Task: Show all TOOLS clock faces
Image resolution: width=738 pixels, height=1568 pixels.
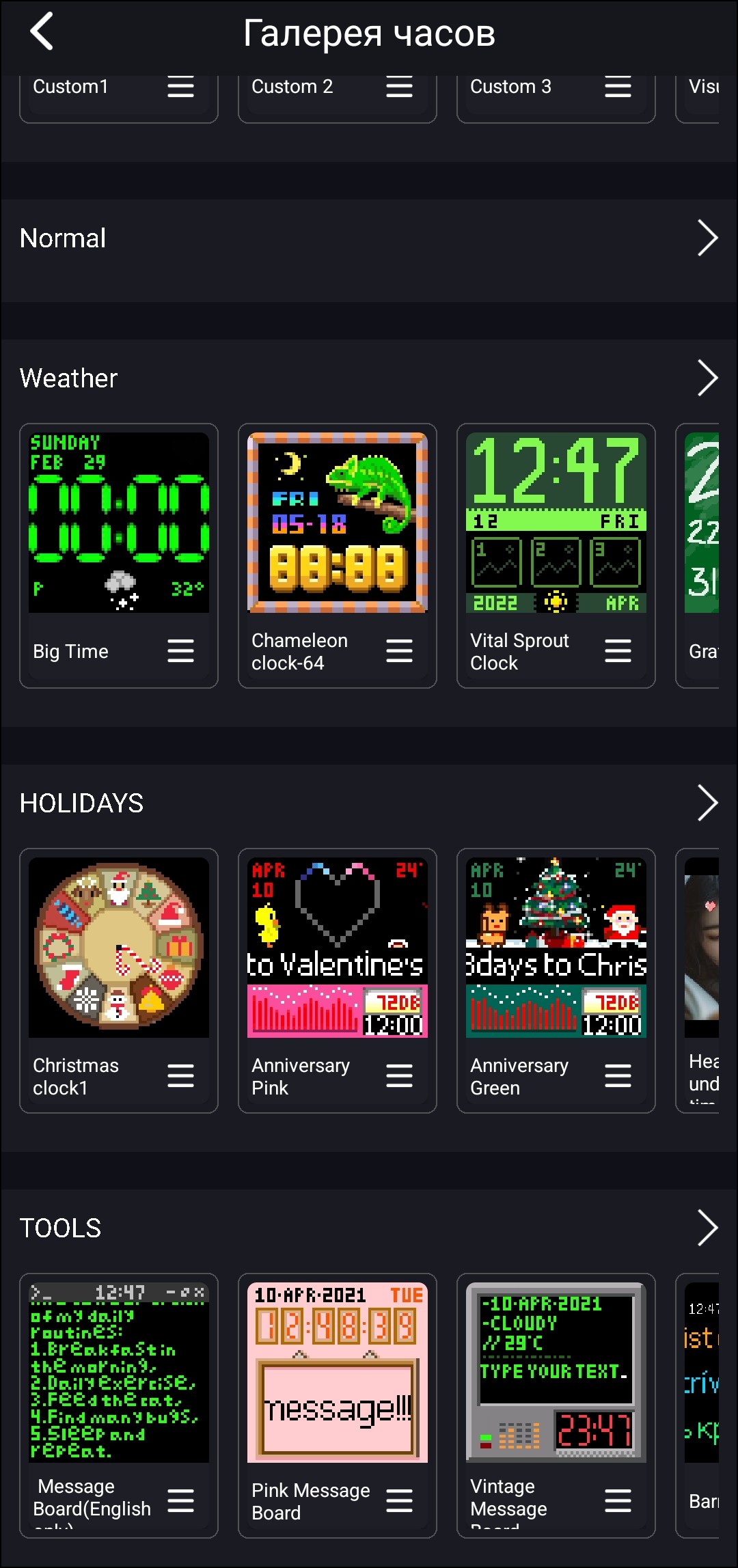Action: coord(707,1228)
